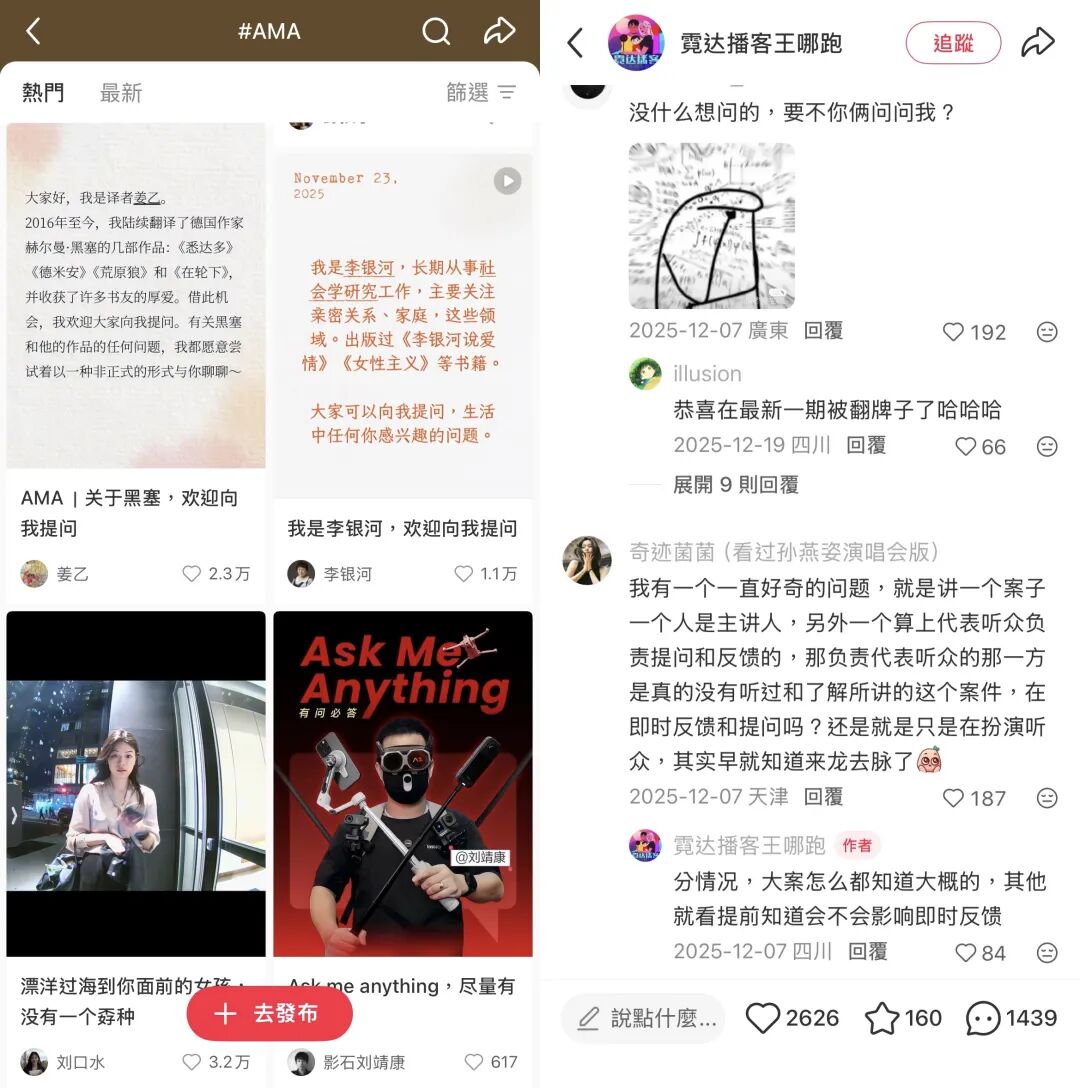Share the post next to the 追蹤 button

click(x=1038, y=43)
